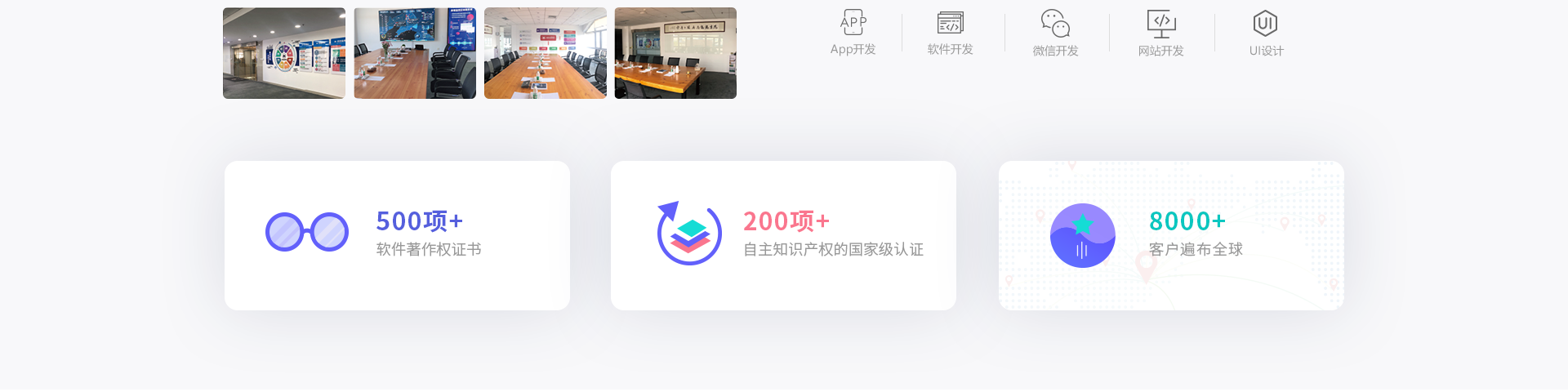Go to the 网站开发 service item
This screenshot has width=1568, height=392.
[1160, 33]
